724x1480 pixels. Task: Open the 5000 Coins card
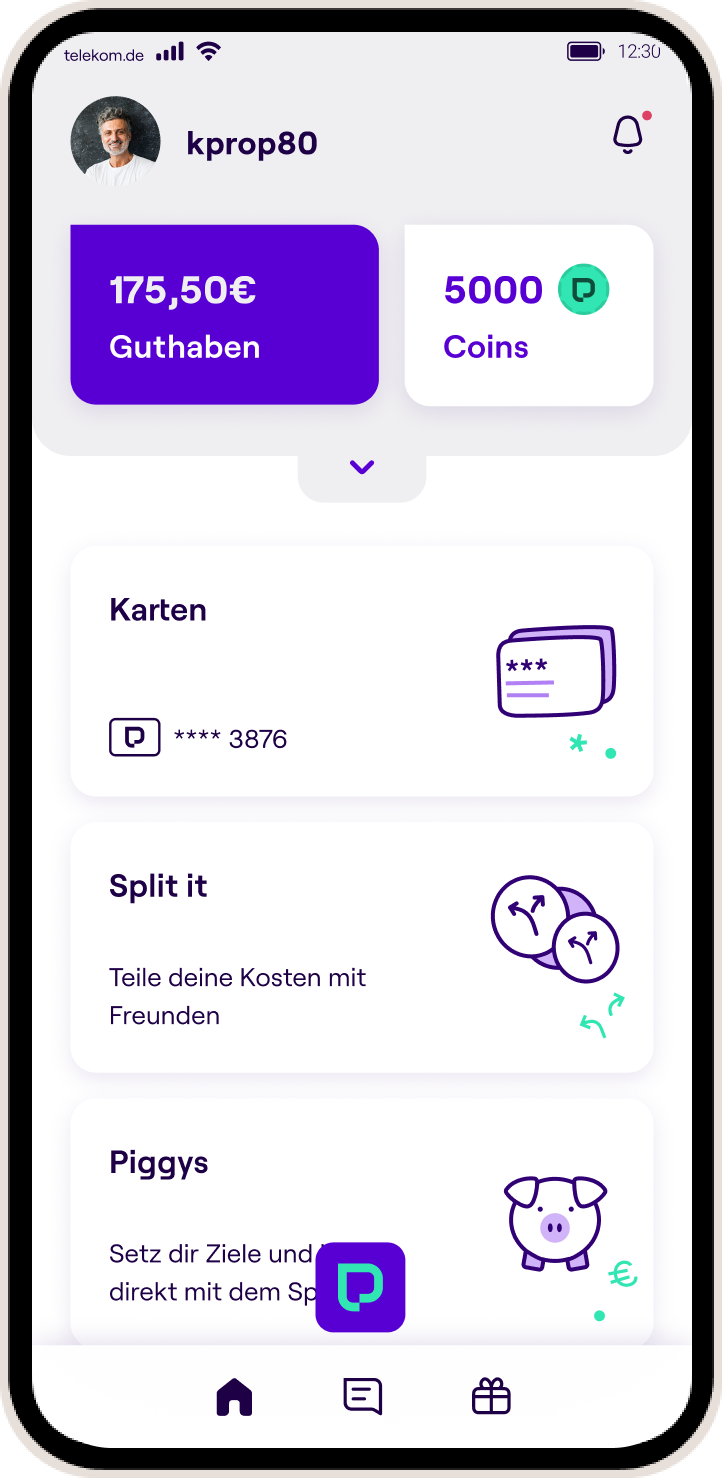pyautogui.click(x=529, y=315)
